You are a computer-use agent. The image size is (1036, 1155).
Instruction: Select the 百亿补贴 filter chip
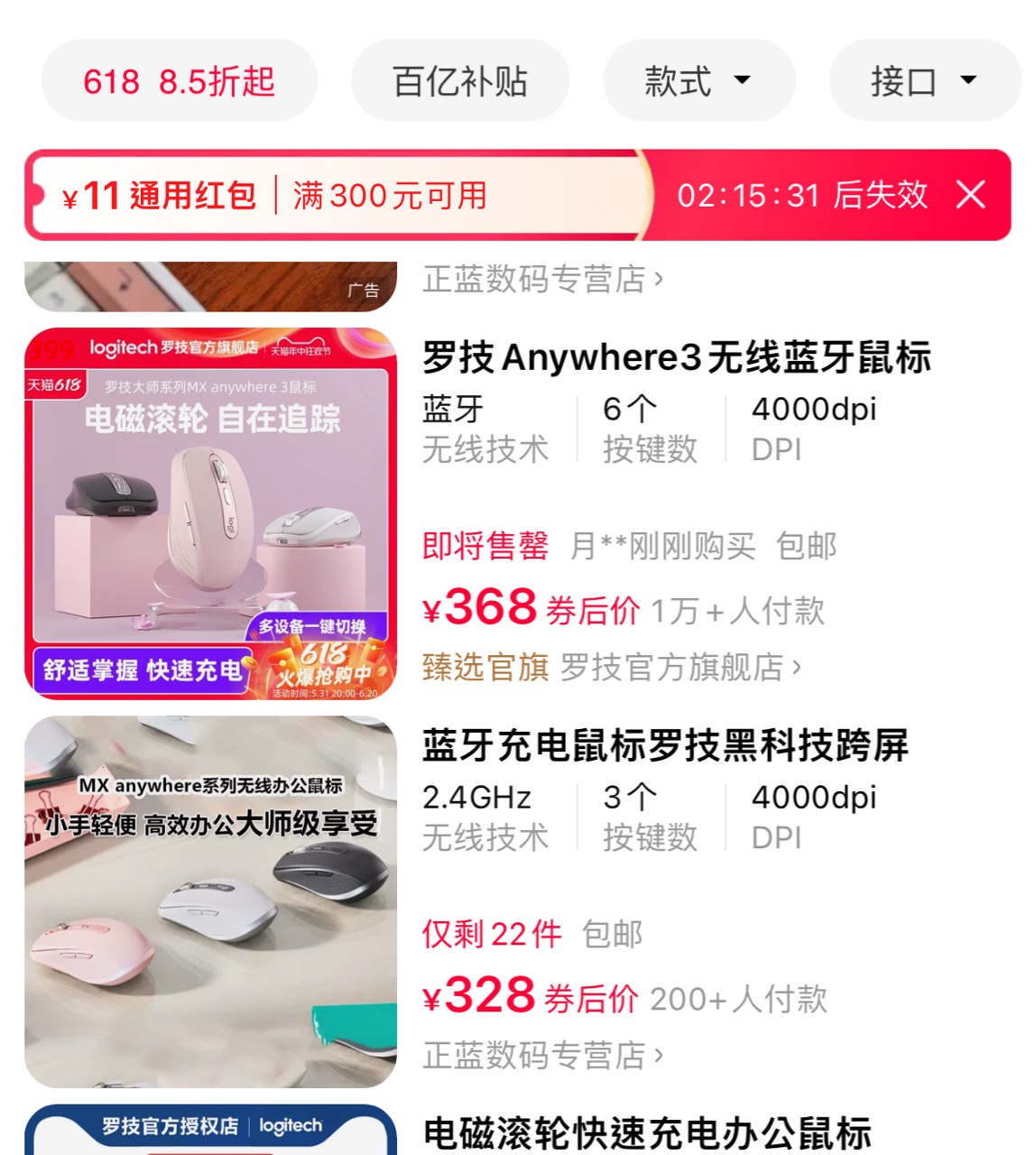click(460, 81)
